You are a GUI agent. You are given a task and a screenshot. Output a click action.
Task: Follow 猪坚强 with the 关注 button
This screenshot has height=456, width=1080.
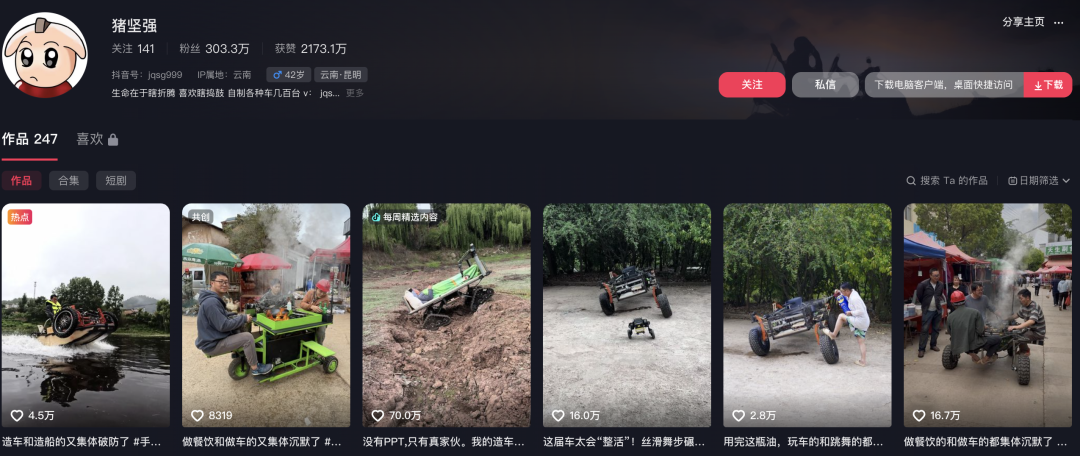pos(751,85)
